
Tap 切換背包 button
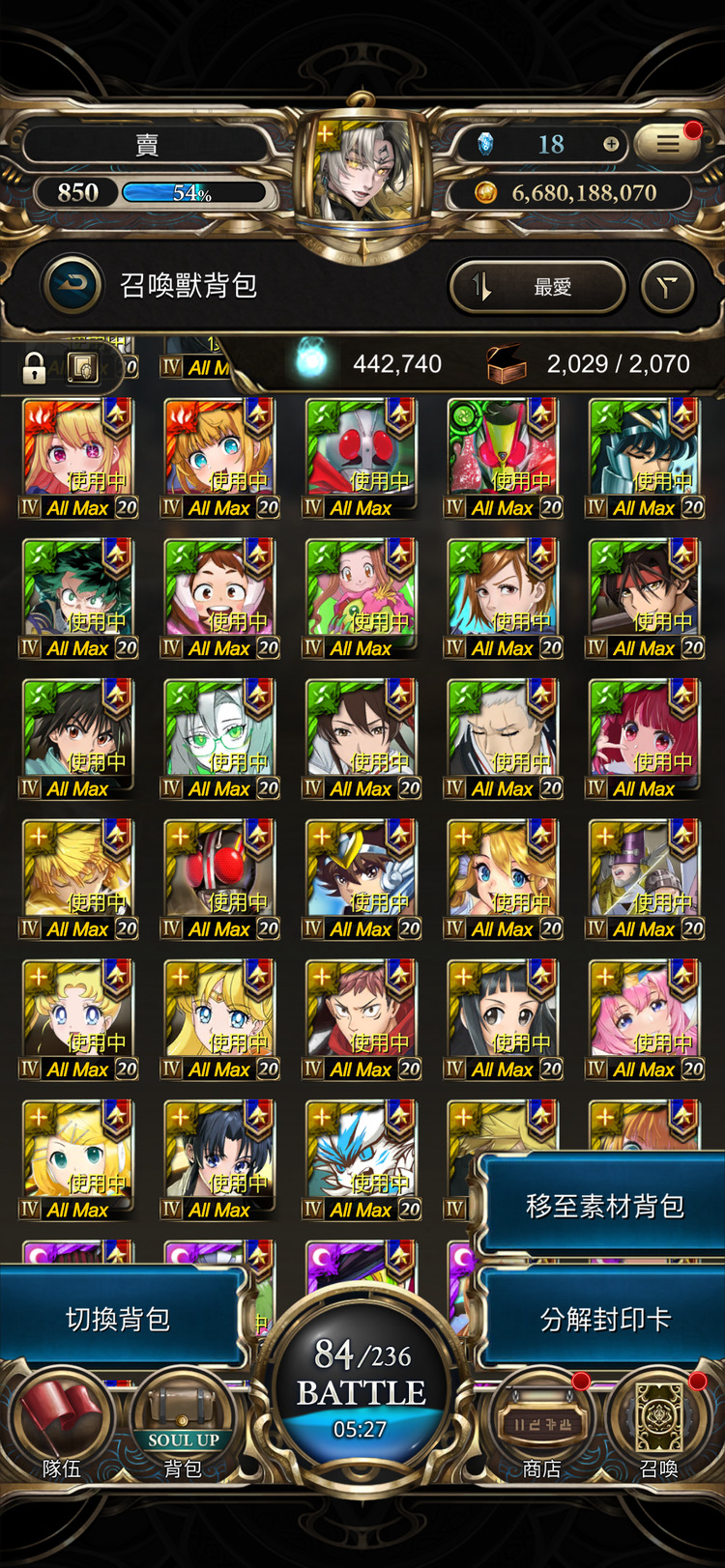pos(118,1319)
